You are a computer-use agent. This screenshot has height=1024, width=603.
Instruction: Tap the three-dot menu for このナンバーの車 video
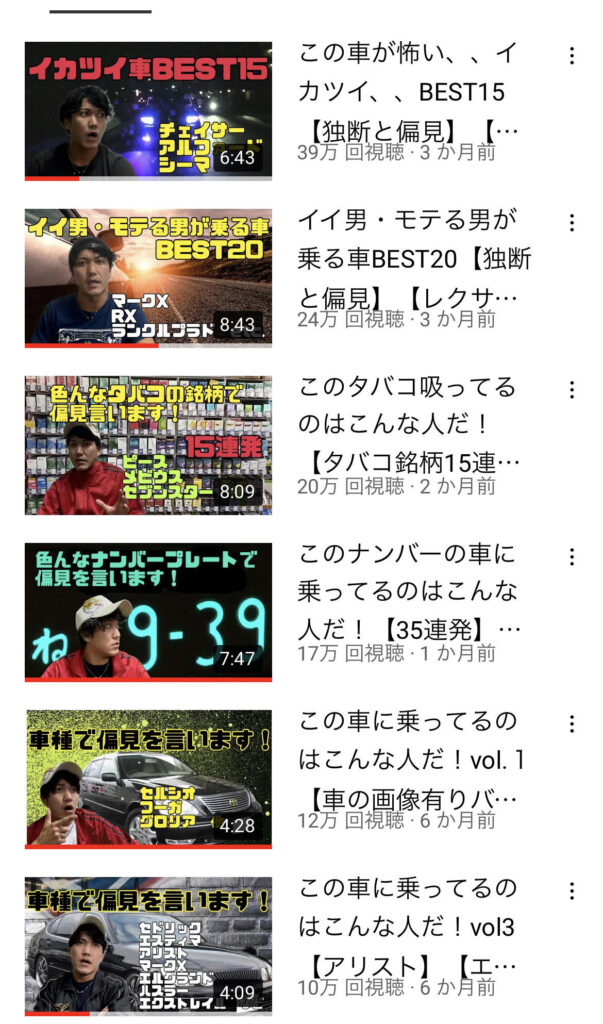pyautogui.click(x=571, y=557)
